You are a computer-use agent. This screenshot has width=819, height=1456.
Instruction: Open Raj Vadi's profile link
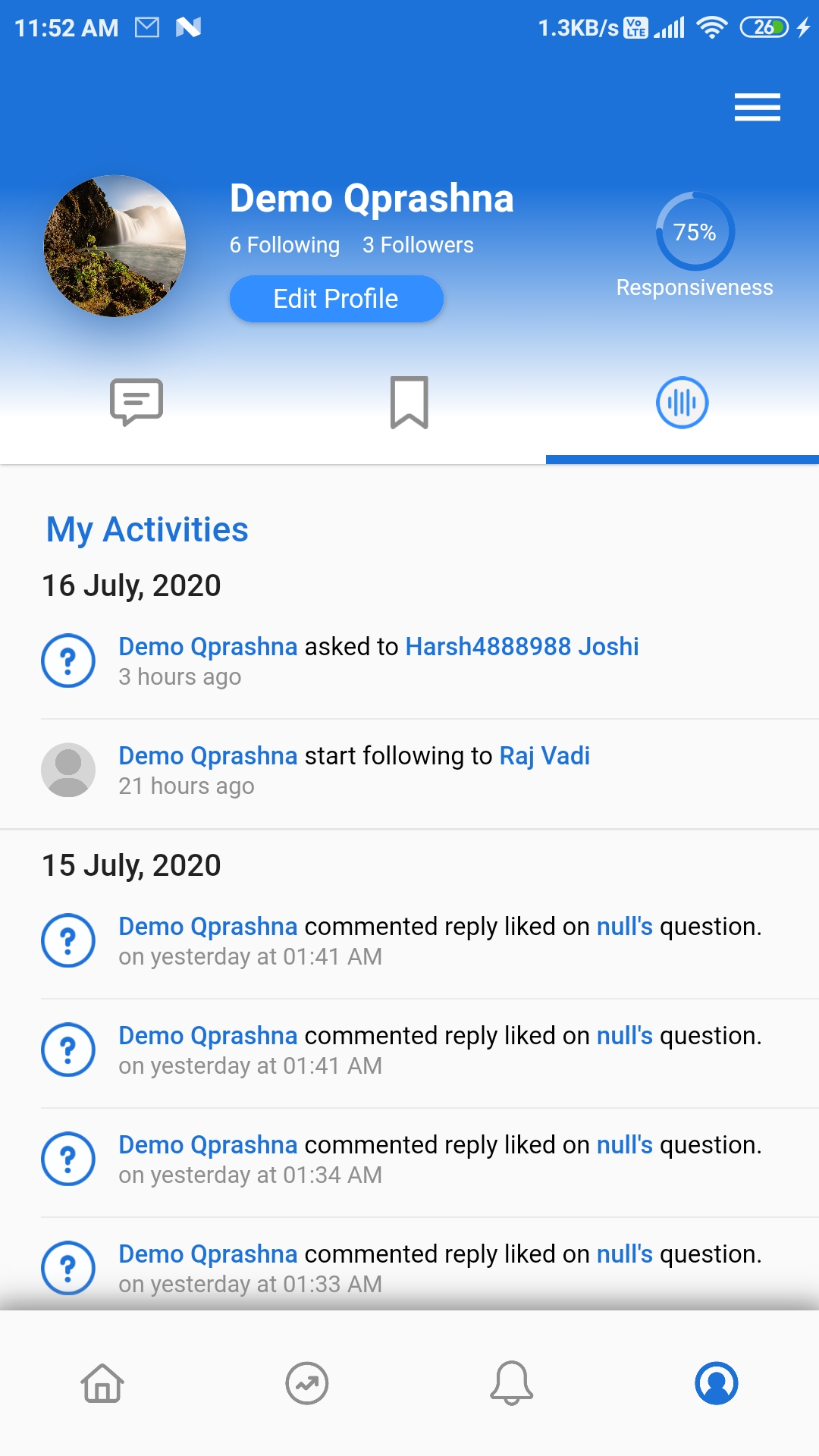[x=544, y=756]
